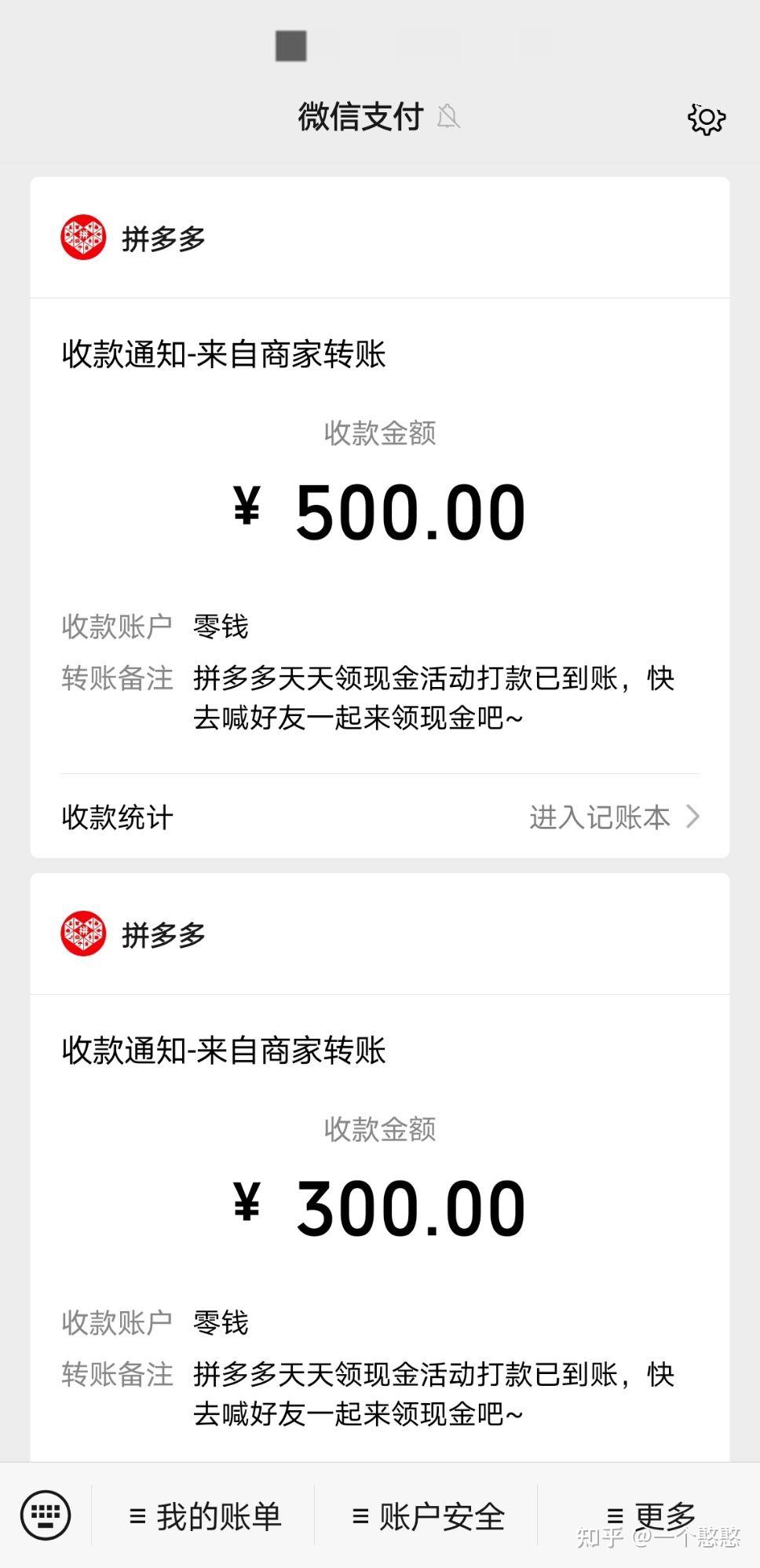This screenshot has height=1568, width=760.
Task: Open the settings gear in top right
Action: [x=705, y=118]
